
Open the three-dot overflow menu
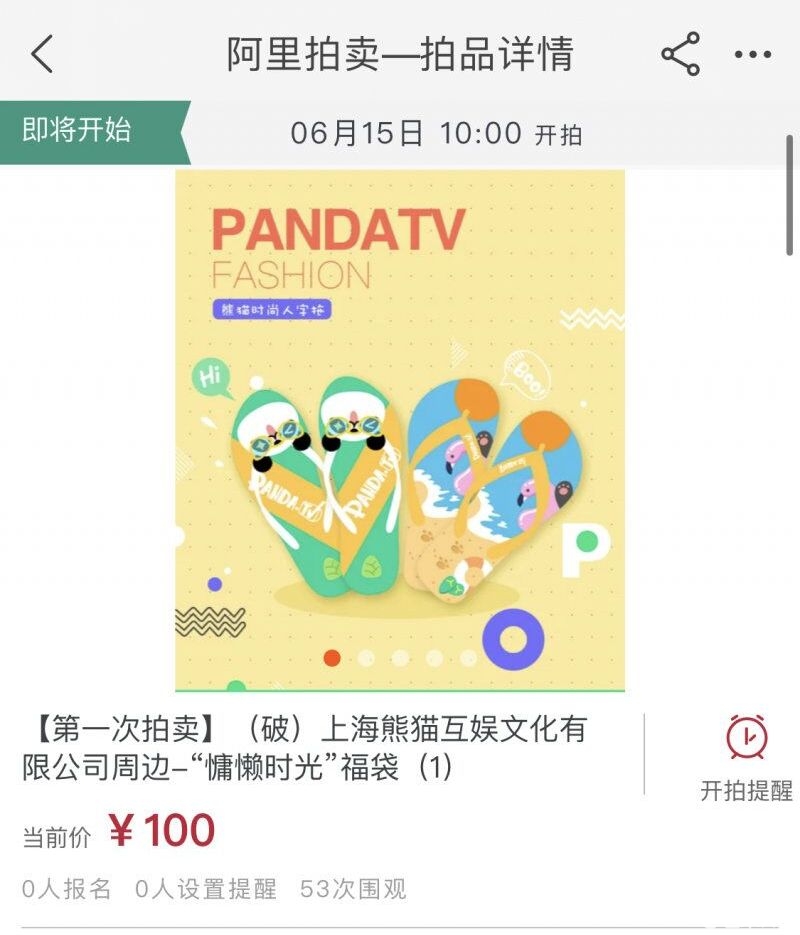752,54
